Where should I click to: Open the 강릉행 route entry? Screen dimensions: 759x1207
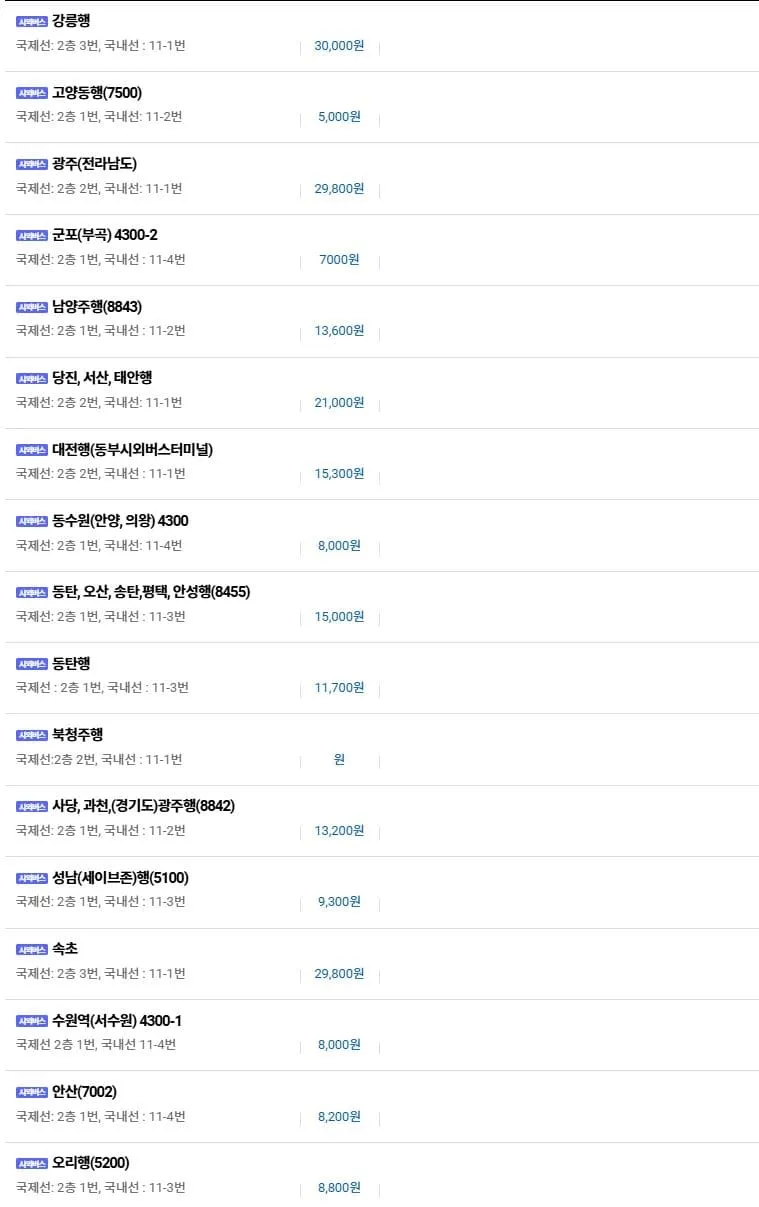71,19
